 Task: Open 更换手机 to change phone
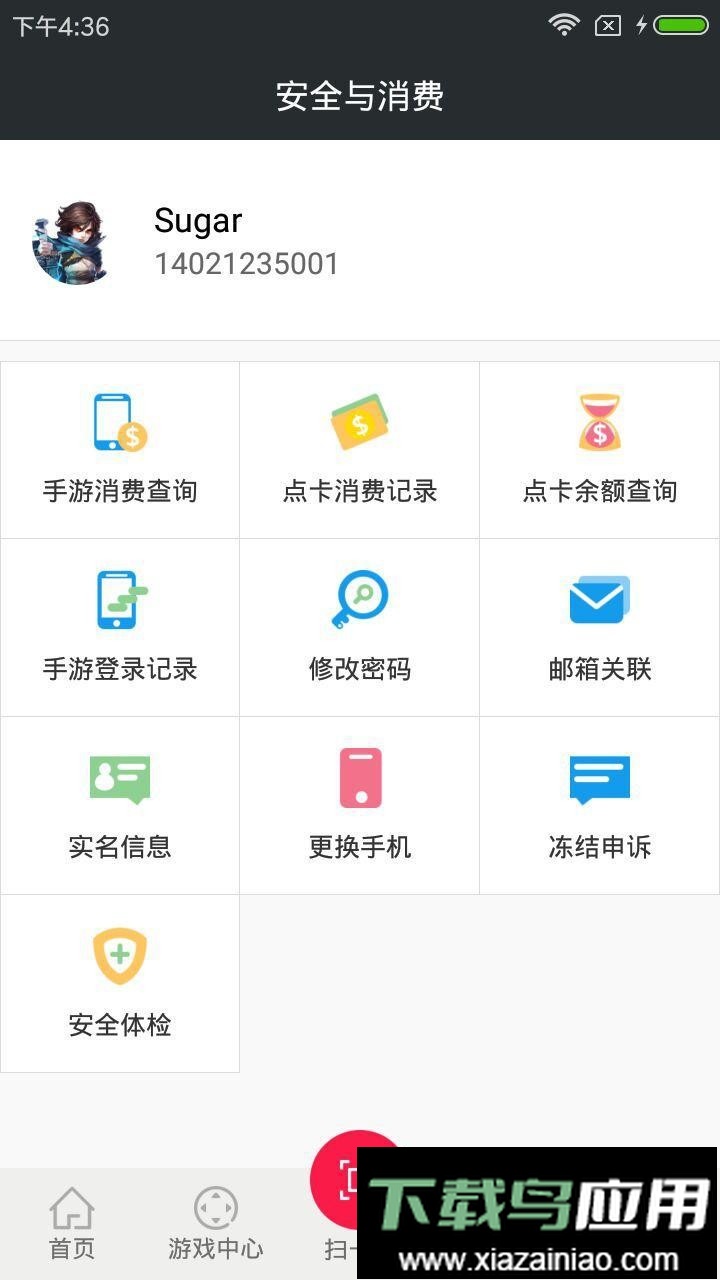359,805
